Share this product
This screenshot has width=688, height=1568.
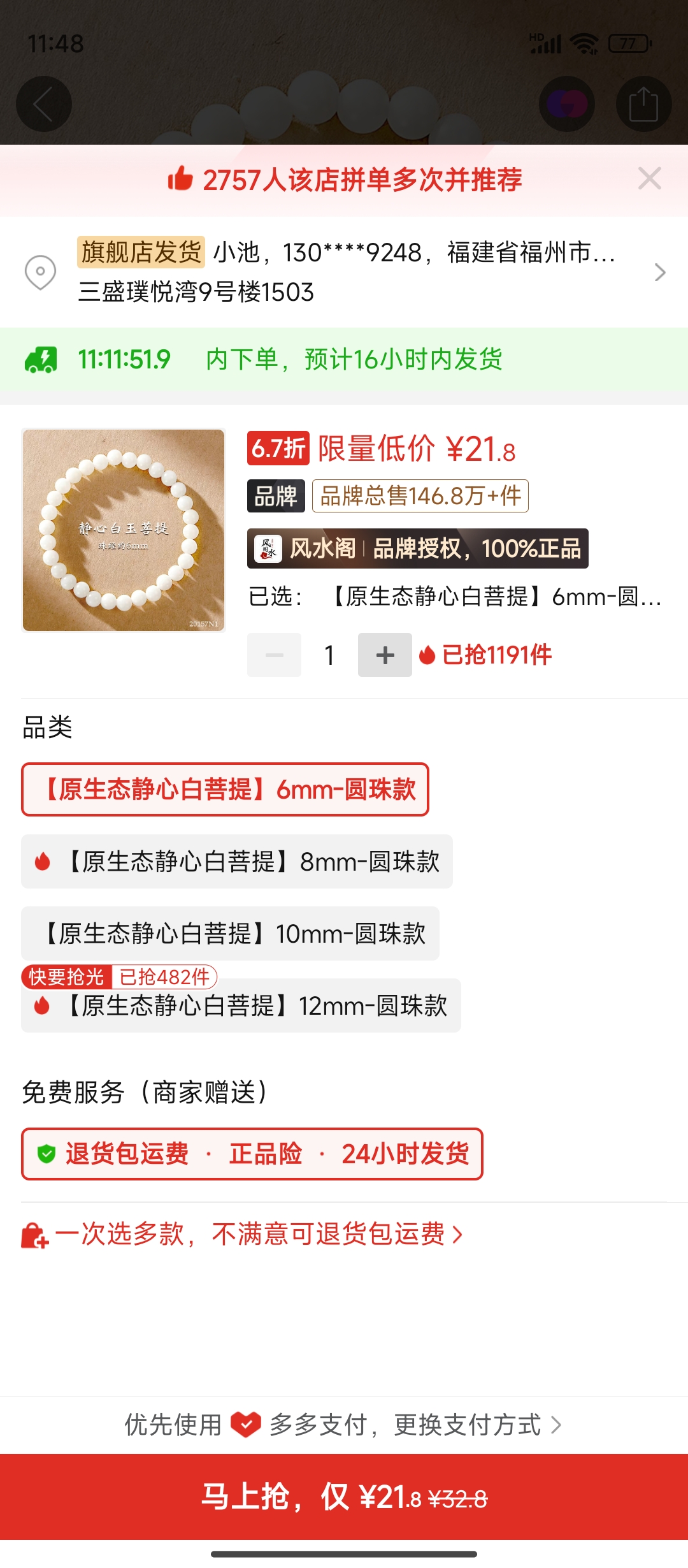[643, 104]
